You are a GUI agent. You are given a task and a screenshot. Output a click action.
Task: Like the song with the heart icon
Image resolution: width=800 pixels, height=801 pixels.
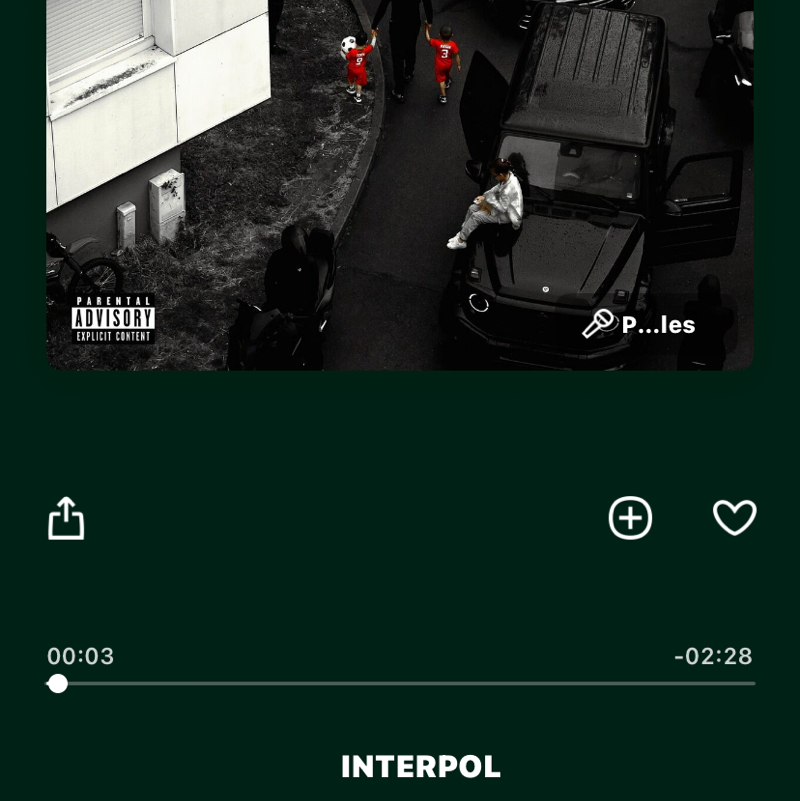click(734, 518)
